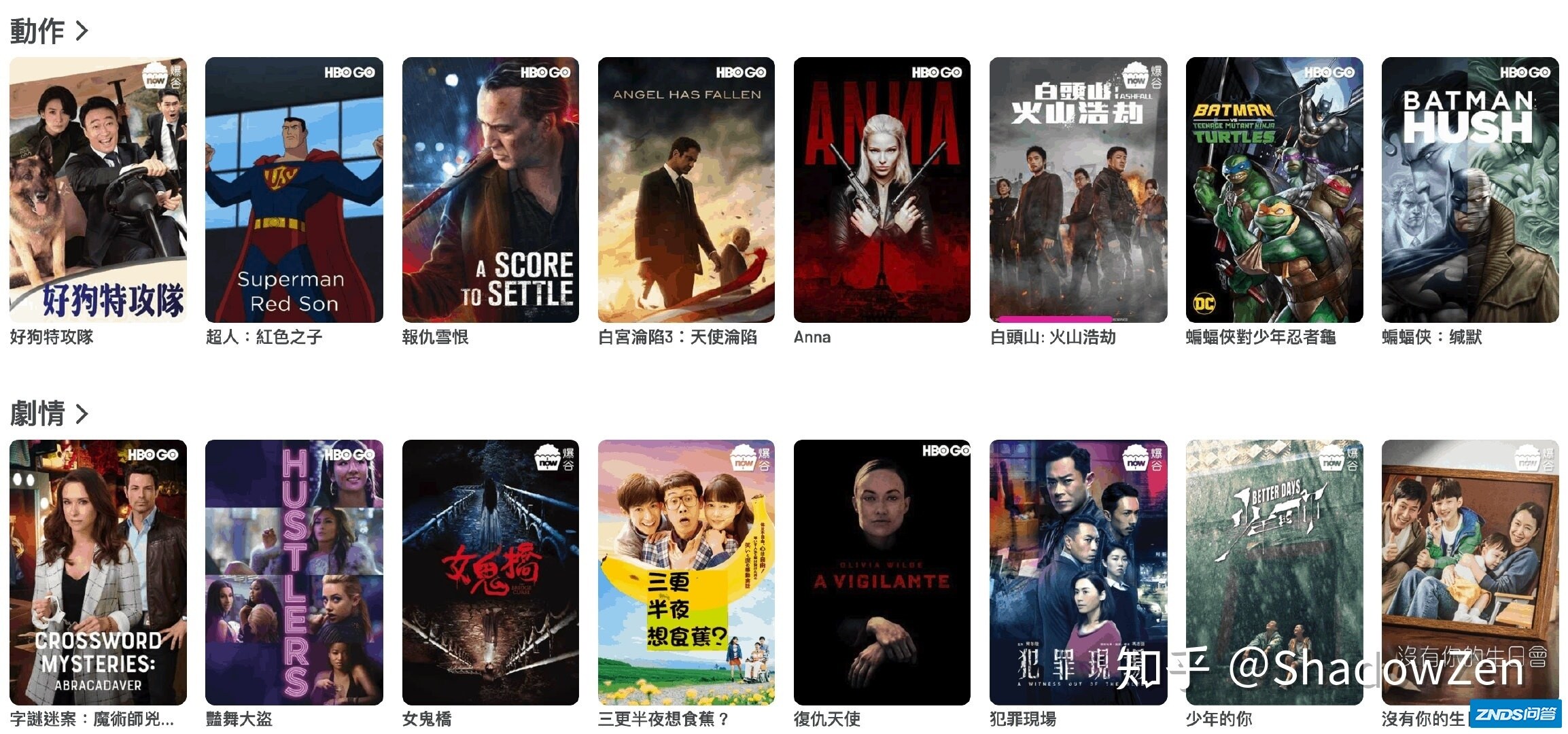
Task: Open Batman Hush movie
Action: coord(1469,190)
